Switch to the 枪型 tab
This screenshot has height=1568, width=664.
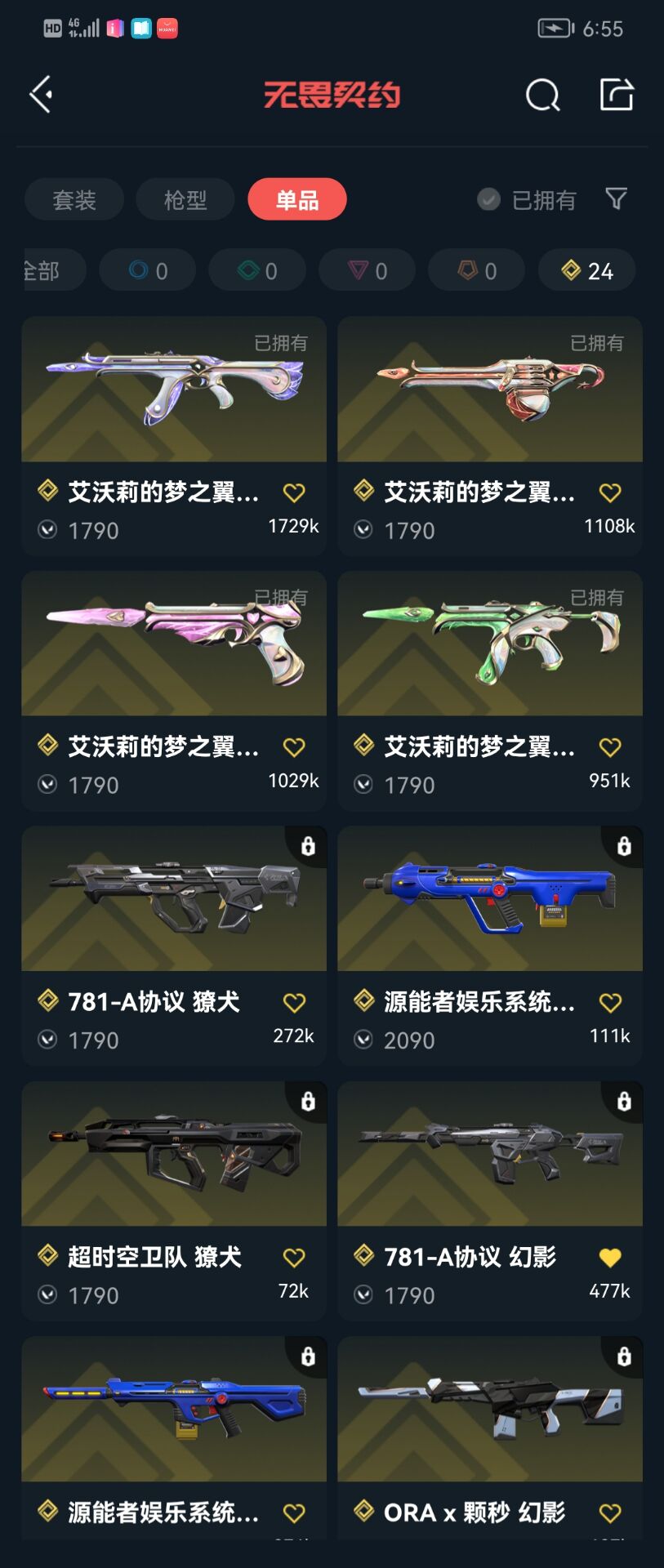[185, 199]
